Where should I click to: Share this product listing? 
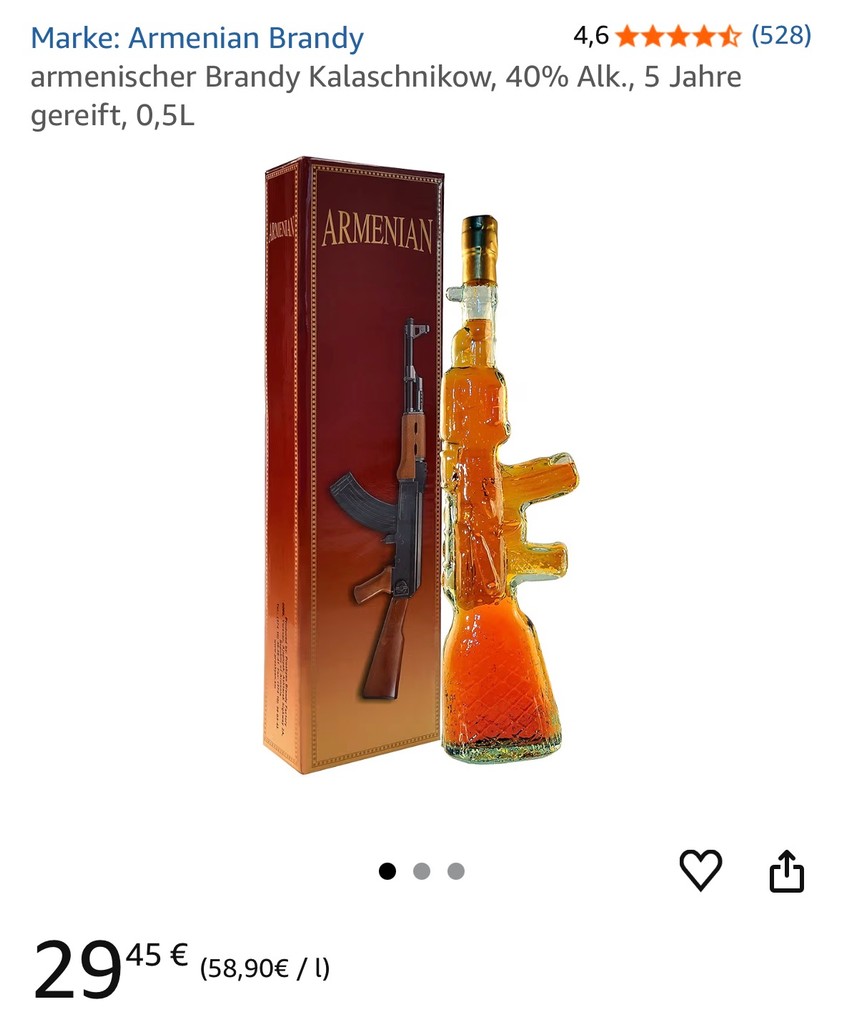click(x=786, y=871)
